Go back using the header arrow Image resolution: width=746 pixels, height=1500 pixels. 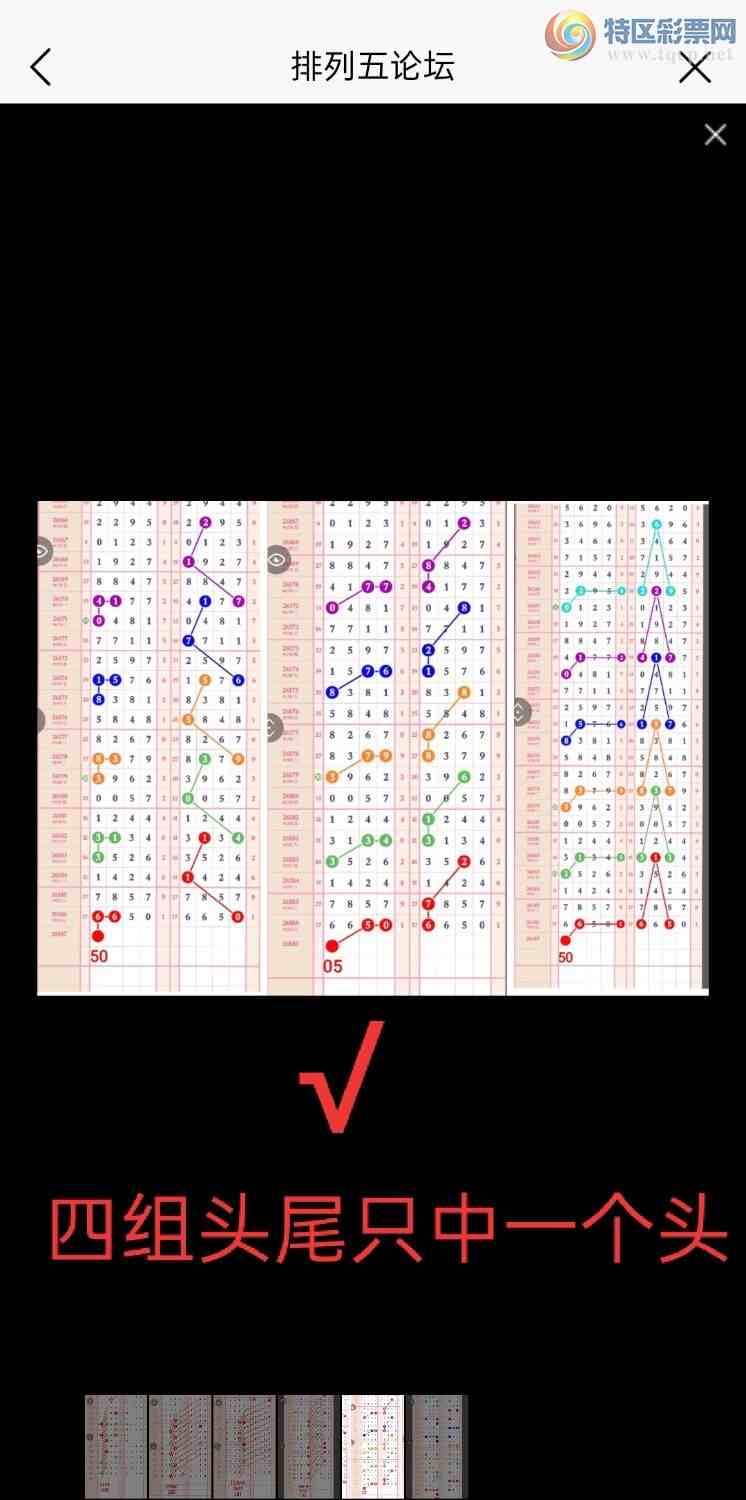(x=40, y=67)
